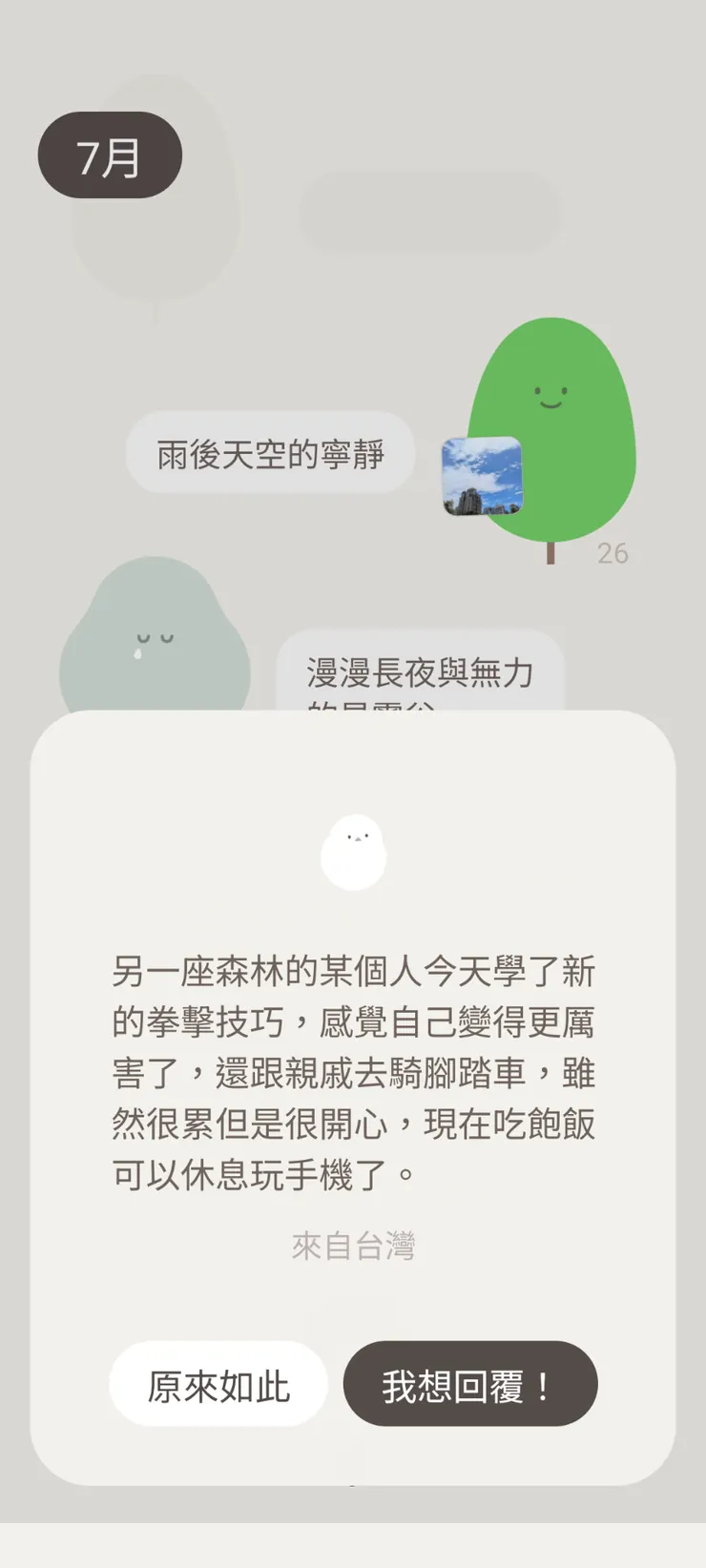Screen dimensions: 706x1568
Task: Tap 我想回覆！ to reply
Action: [469, 1385]
